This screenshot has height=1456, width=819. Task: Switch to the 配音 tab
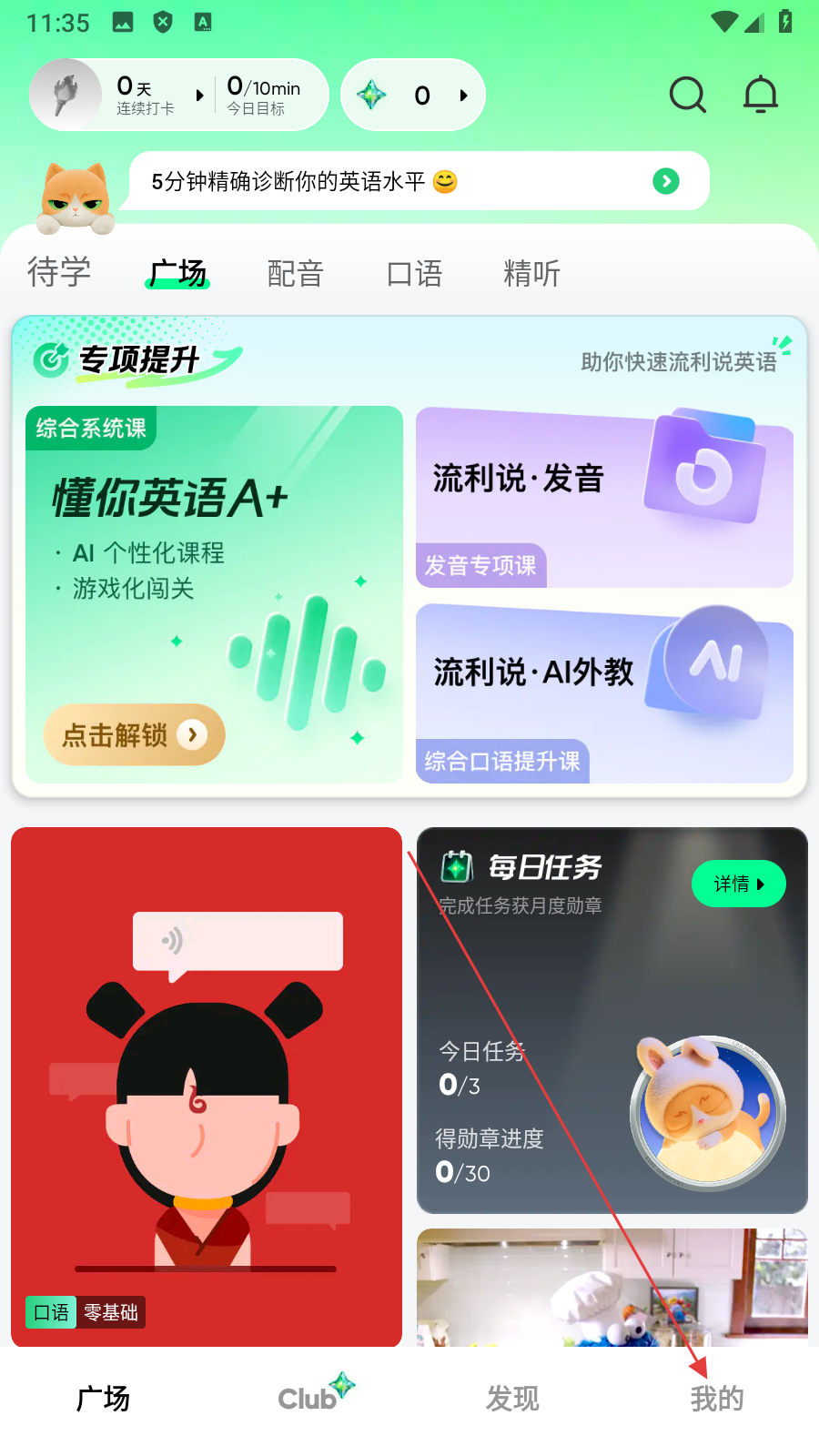[296, 273]
